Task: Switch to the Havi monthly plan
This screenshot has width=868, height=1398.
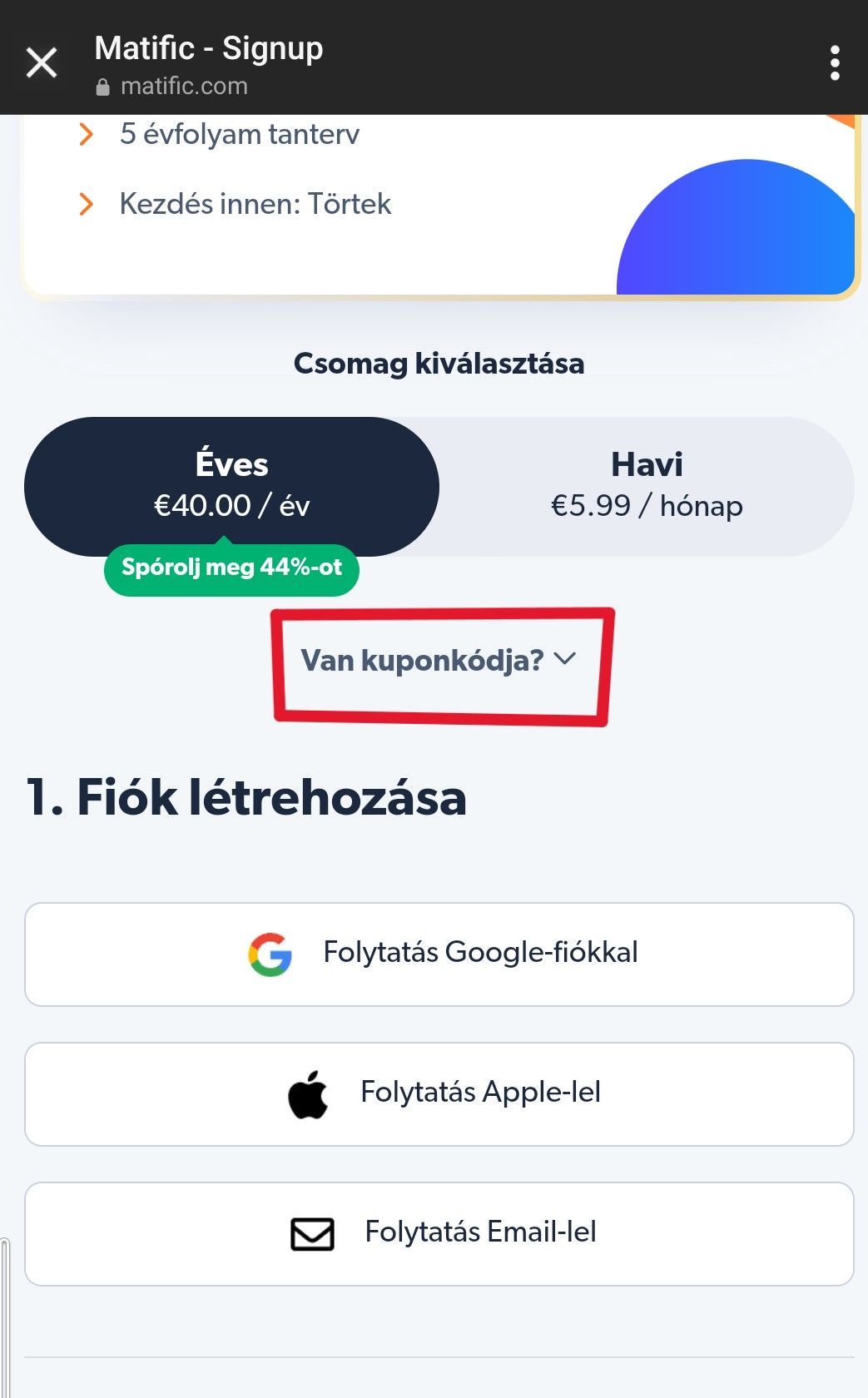Action: [x=647, y=486]
